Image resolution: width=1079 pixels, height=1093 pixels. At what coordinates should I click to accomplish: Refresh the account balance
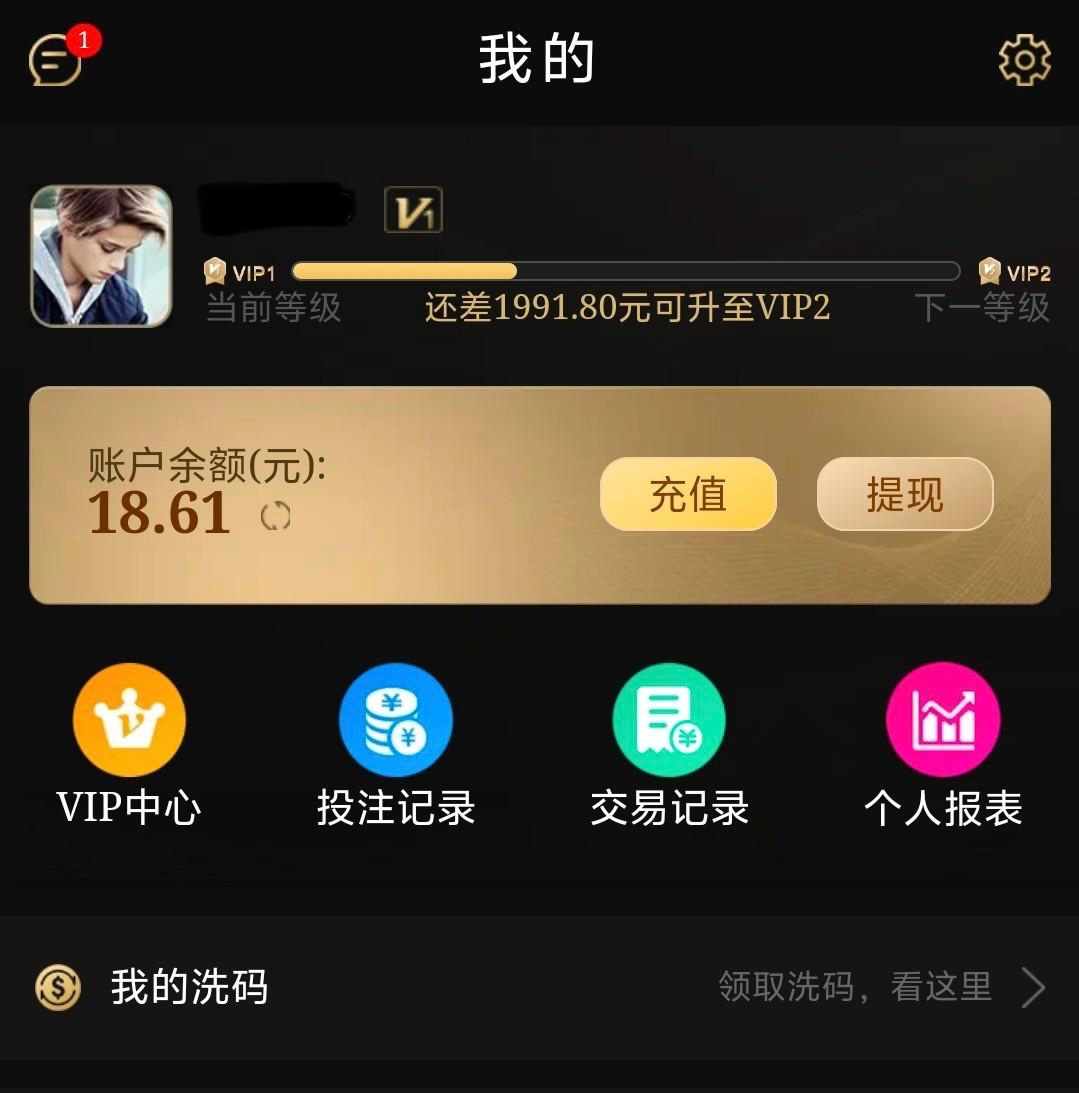coord(275,516)
